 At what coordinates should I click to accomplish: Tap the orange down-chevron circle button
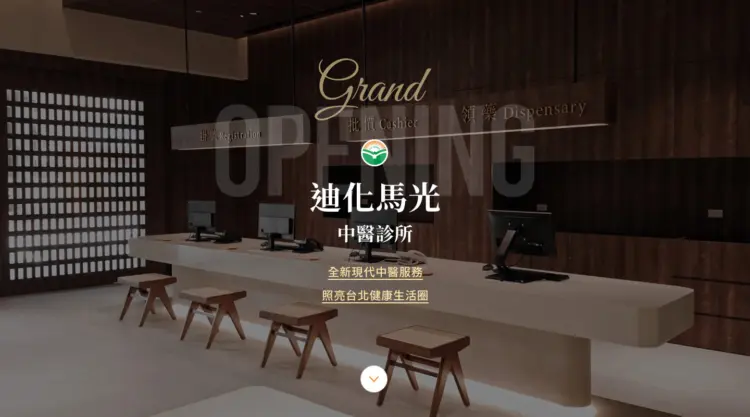point(374,379)
